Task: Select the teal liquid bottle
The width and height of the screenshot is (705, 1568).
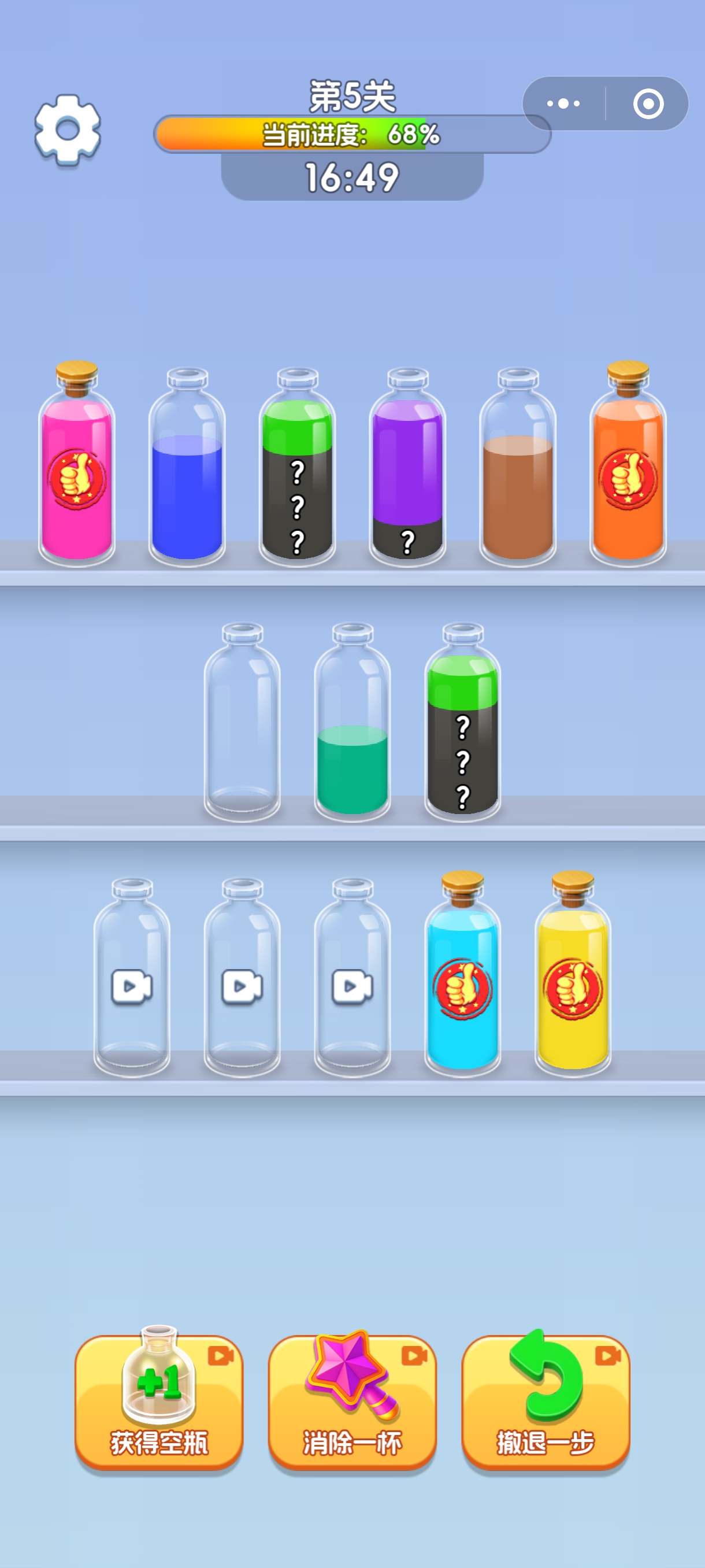Action: click(x=352, y=730)
